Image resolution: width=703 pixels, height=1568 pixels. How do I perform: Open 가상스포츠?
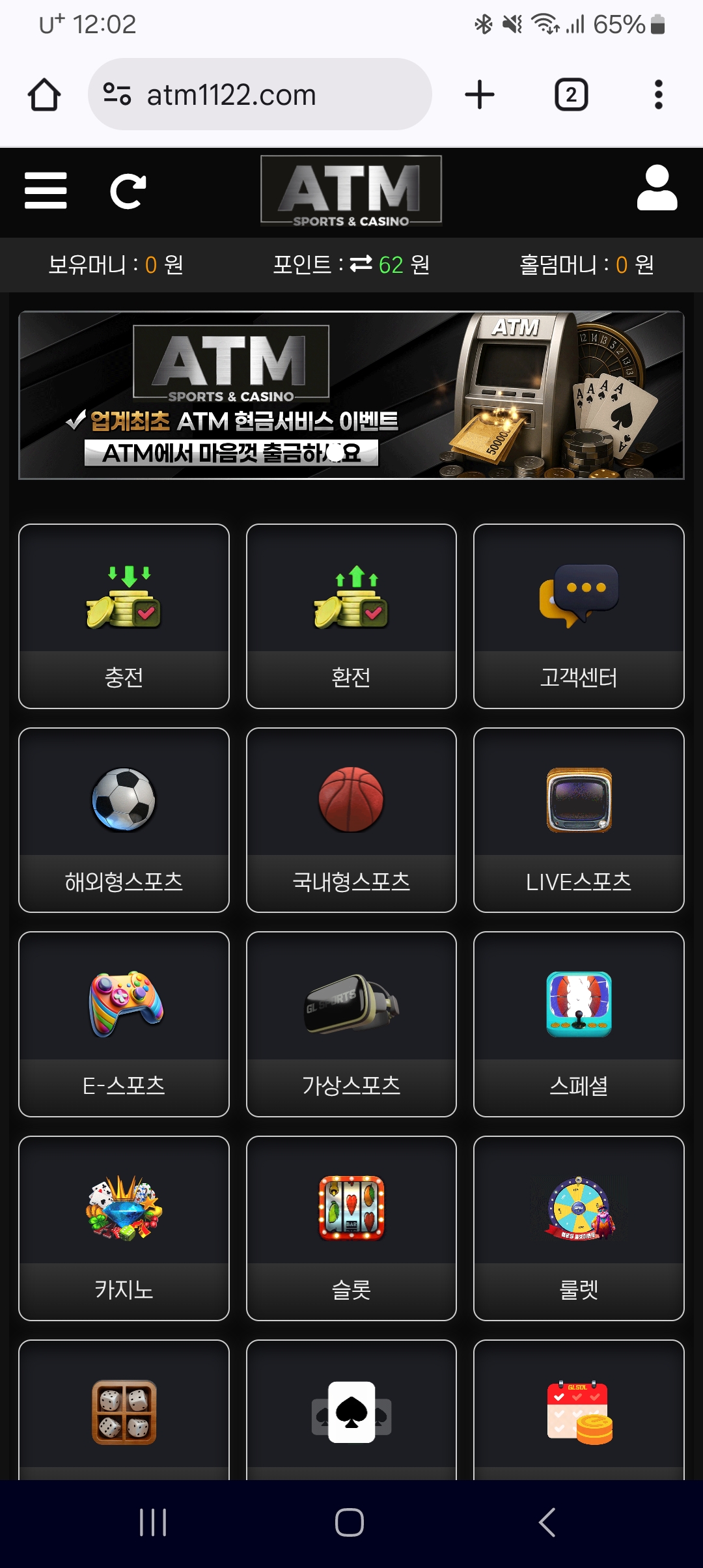point(351,1024)
